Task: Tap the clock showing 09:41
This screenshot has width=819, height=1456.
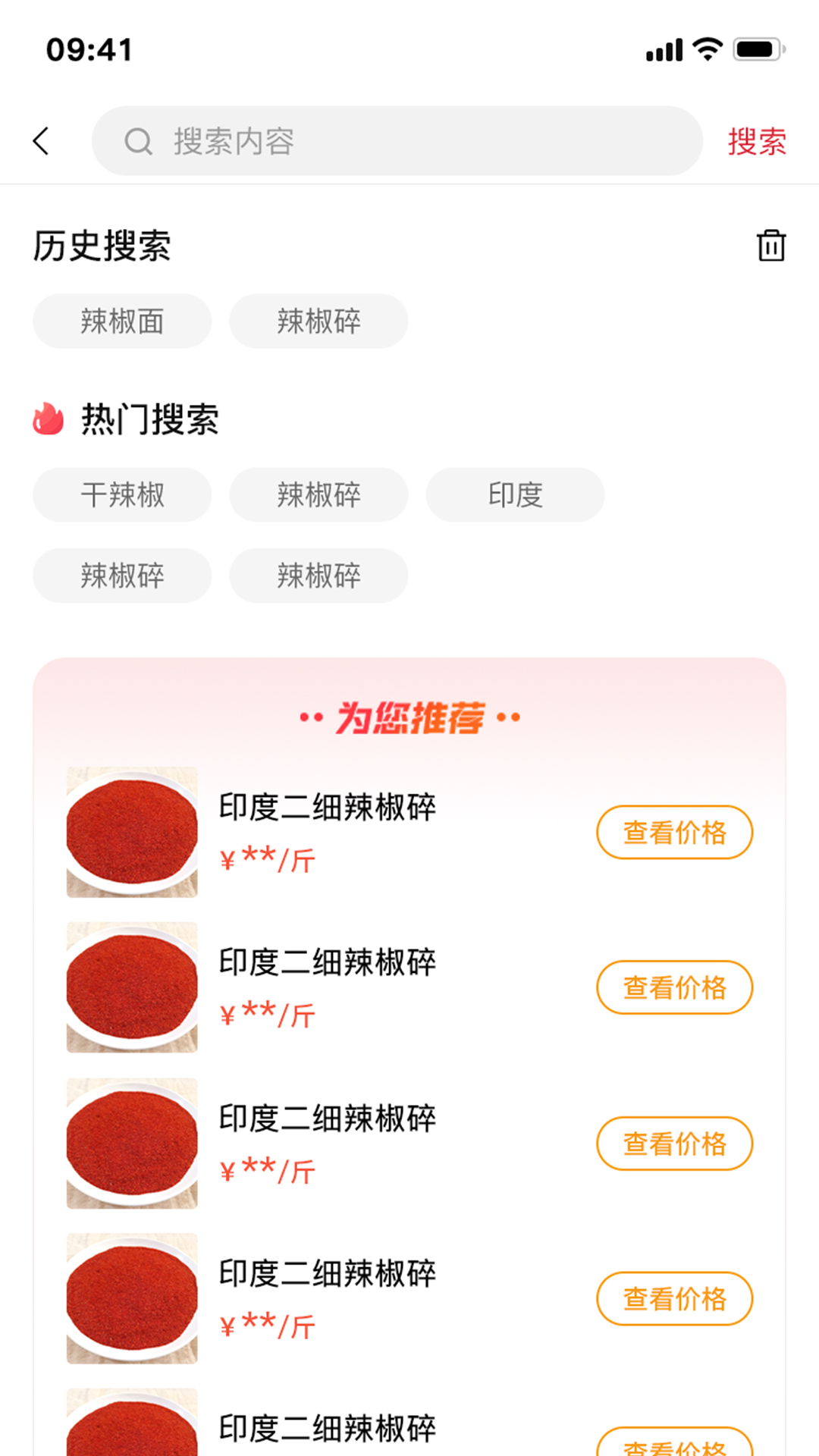Action: [89, 50]
